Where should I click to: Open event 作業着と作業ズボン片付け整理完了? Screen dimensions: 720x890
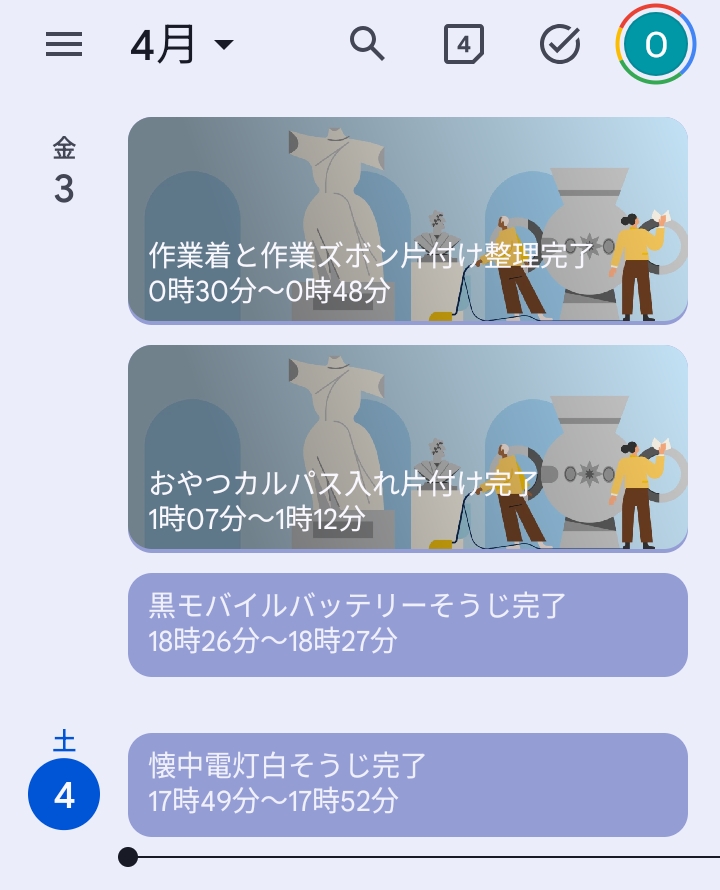[407, 221]
